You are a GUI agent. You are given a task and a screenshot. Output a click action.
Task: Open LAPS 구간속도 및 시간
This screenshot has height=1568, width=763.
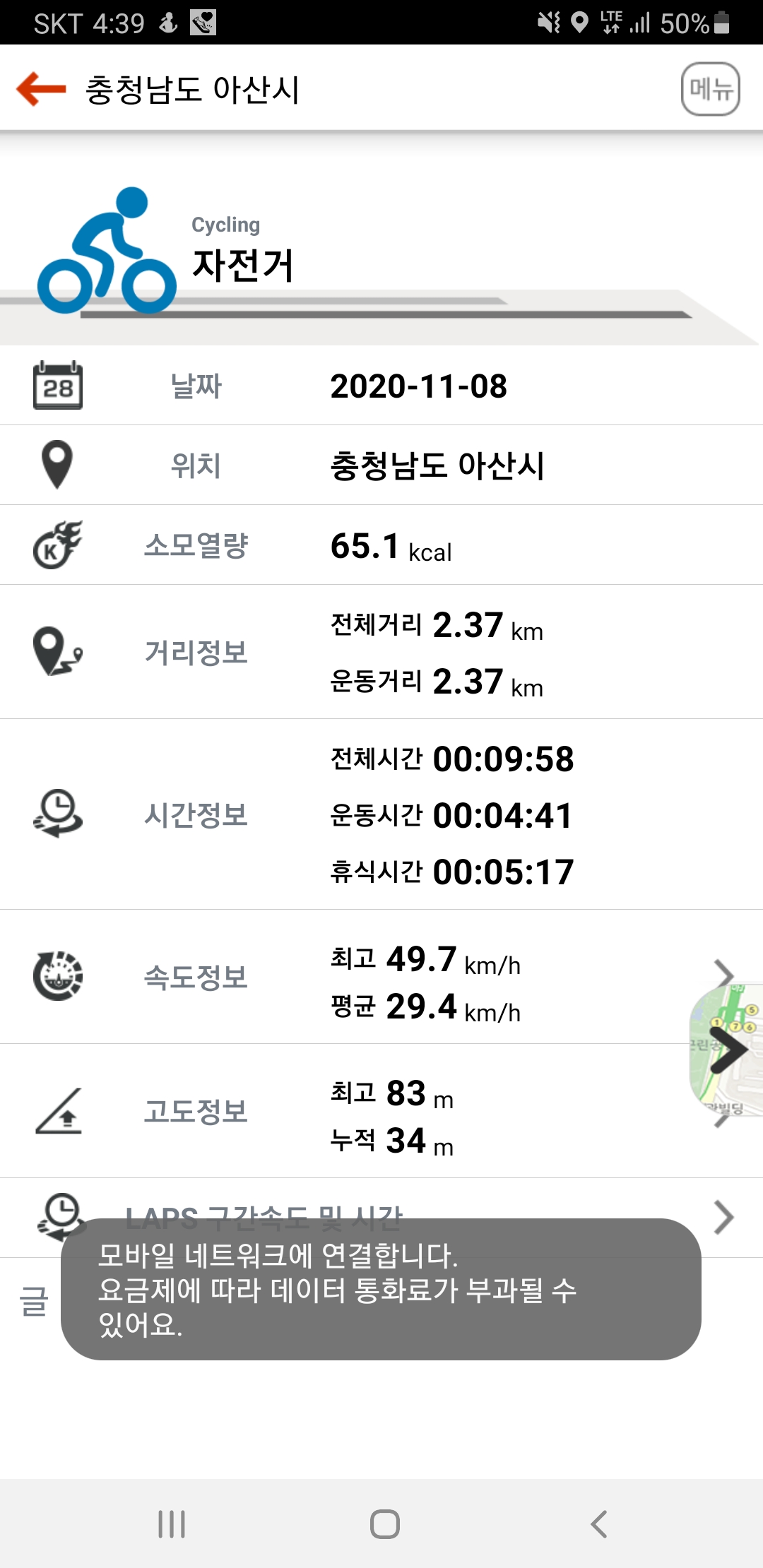pos(723,1216)
